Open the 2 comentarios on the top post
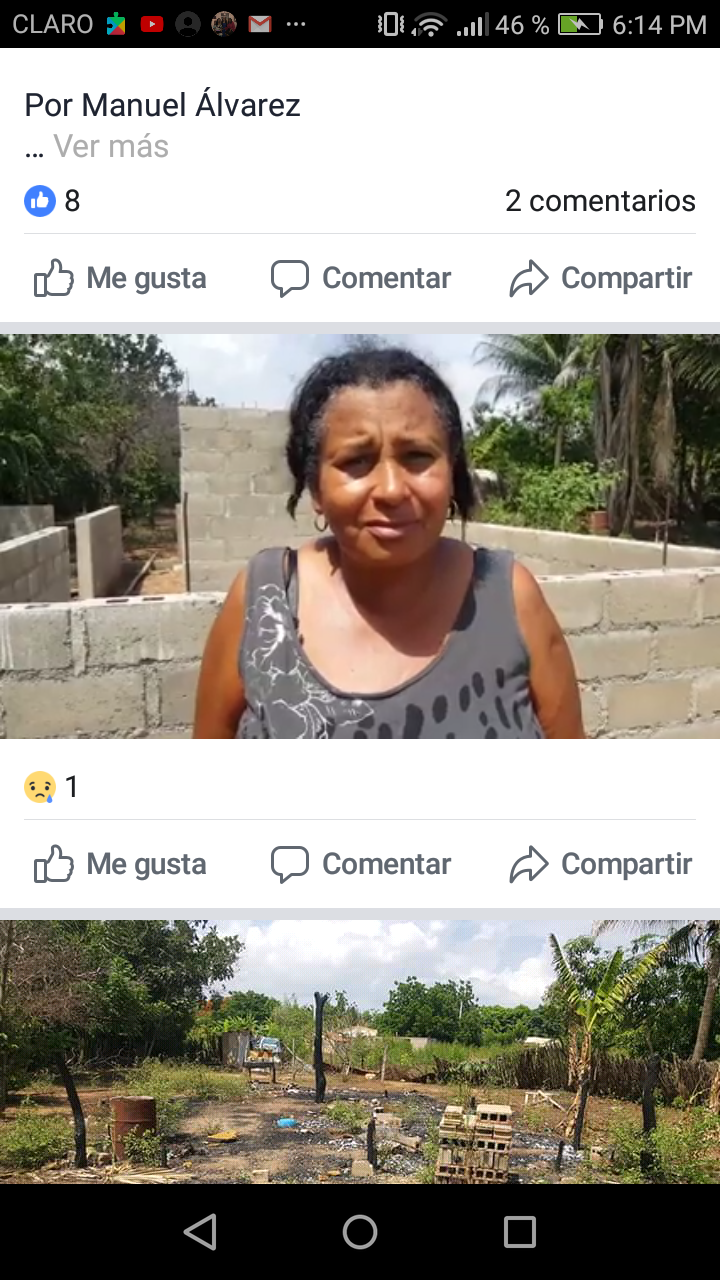The height and width of the screenshot is (1280, 720). (x=600, y=201)
